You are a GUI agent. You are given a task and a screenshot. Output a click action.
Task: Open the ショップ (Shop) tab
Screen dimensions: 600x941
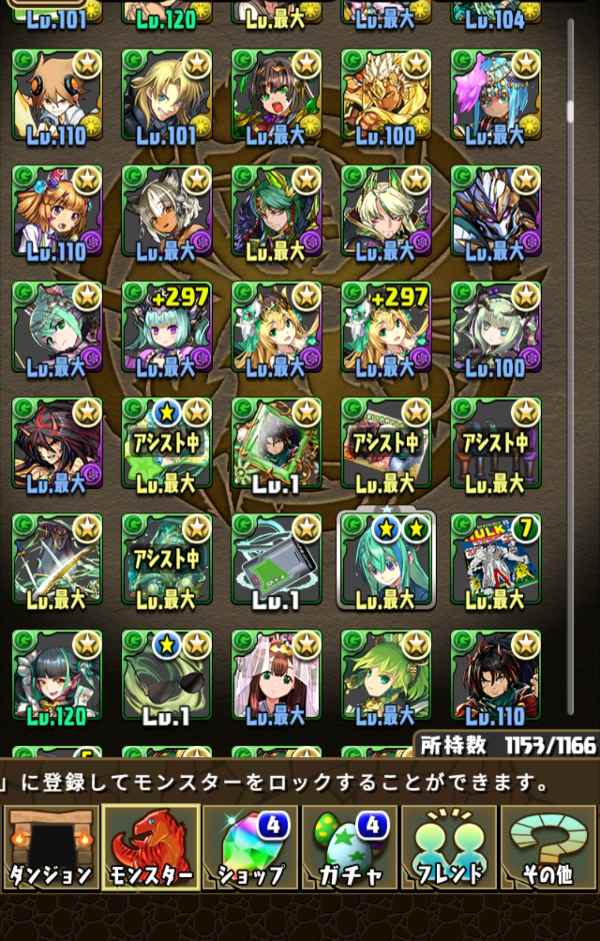[250, 846]
